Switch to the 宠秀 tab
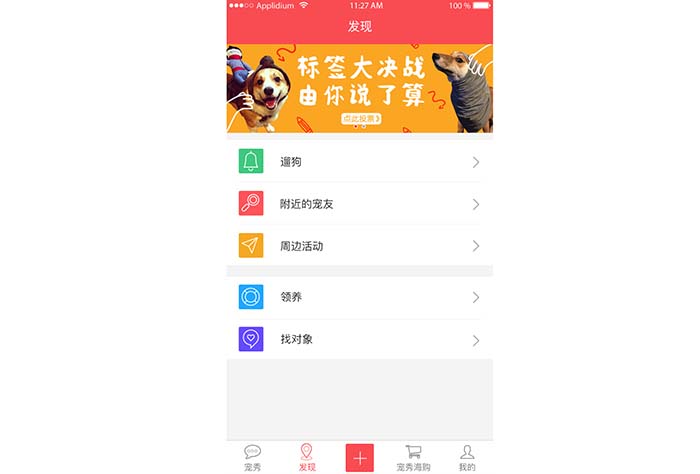The image size is (700, 474). pos(253,457)
